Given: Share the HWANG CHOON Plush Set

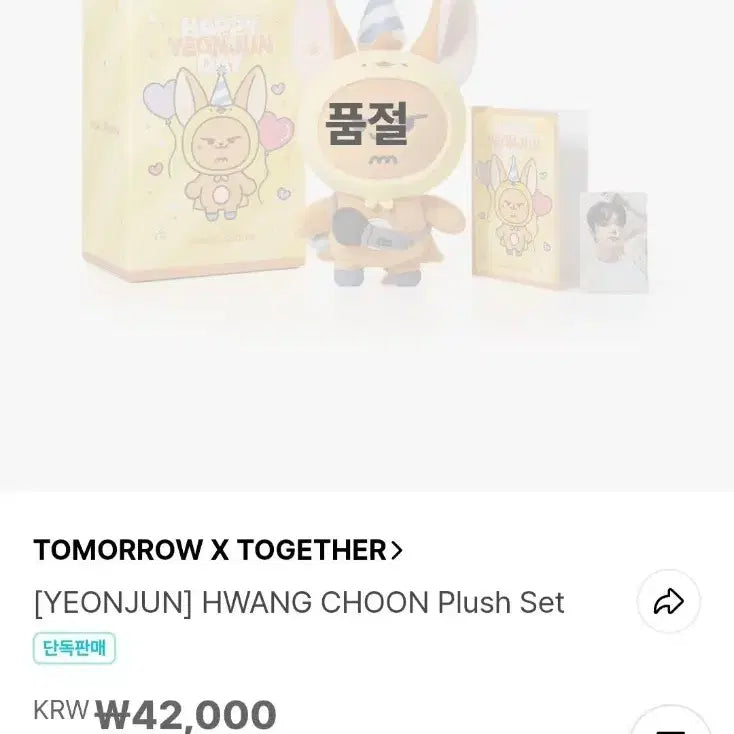Looking at the screenshot, I should (x=668, y=601).
